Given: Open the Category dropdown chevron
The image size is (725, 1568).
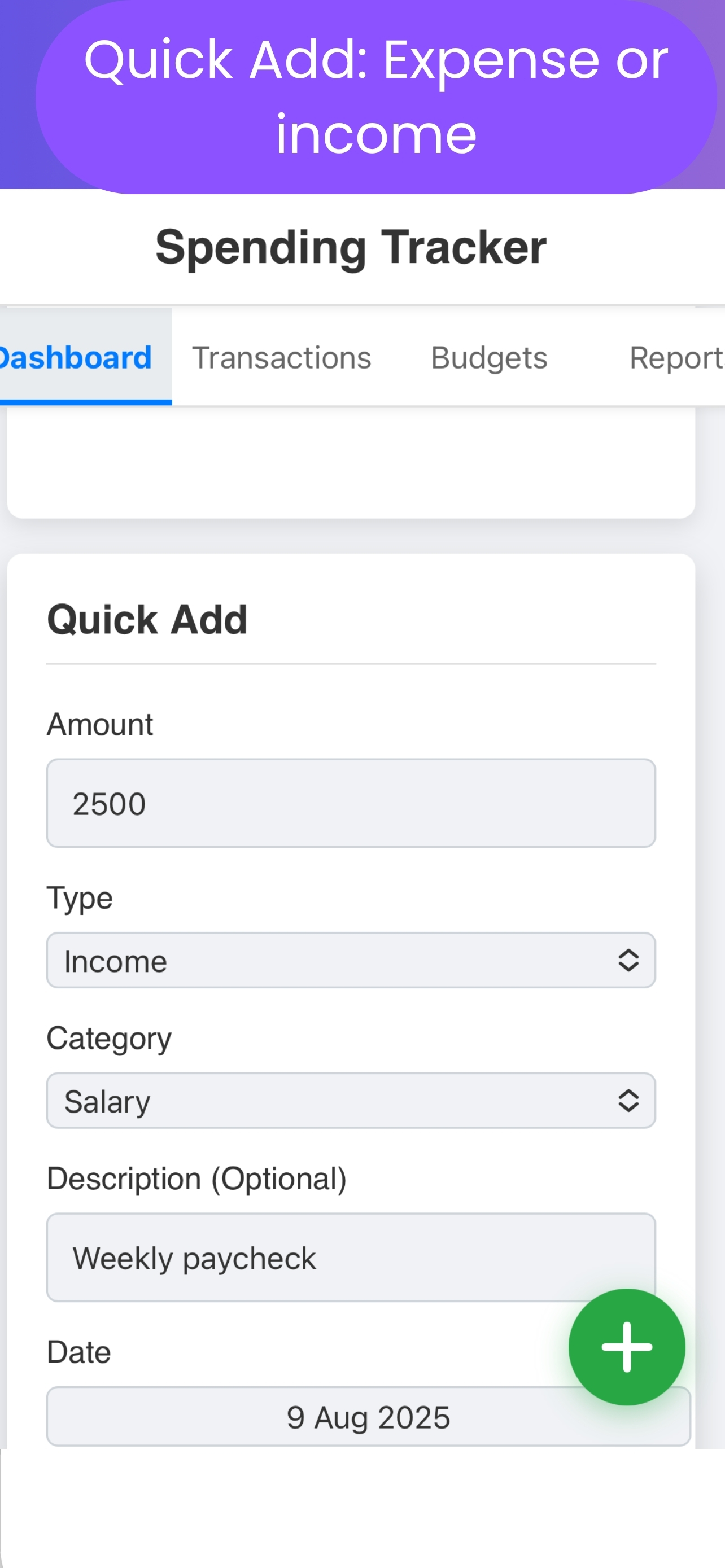Looking at the screenshot, I should pos(629,1101).
